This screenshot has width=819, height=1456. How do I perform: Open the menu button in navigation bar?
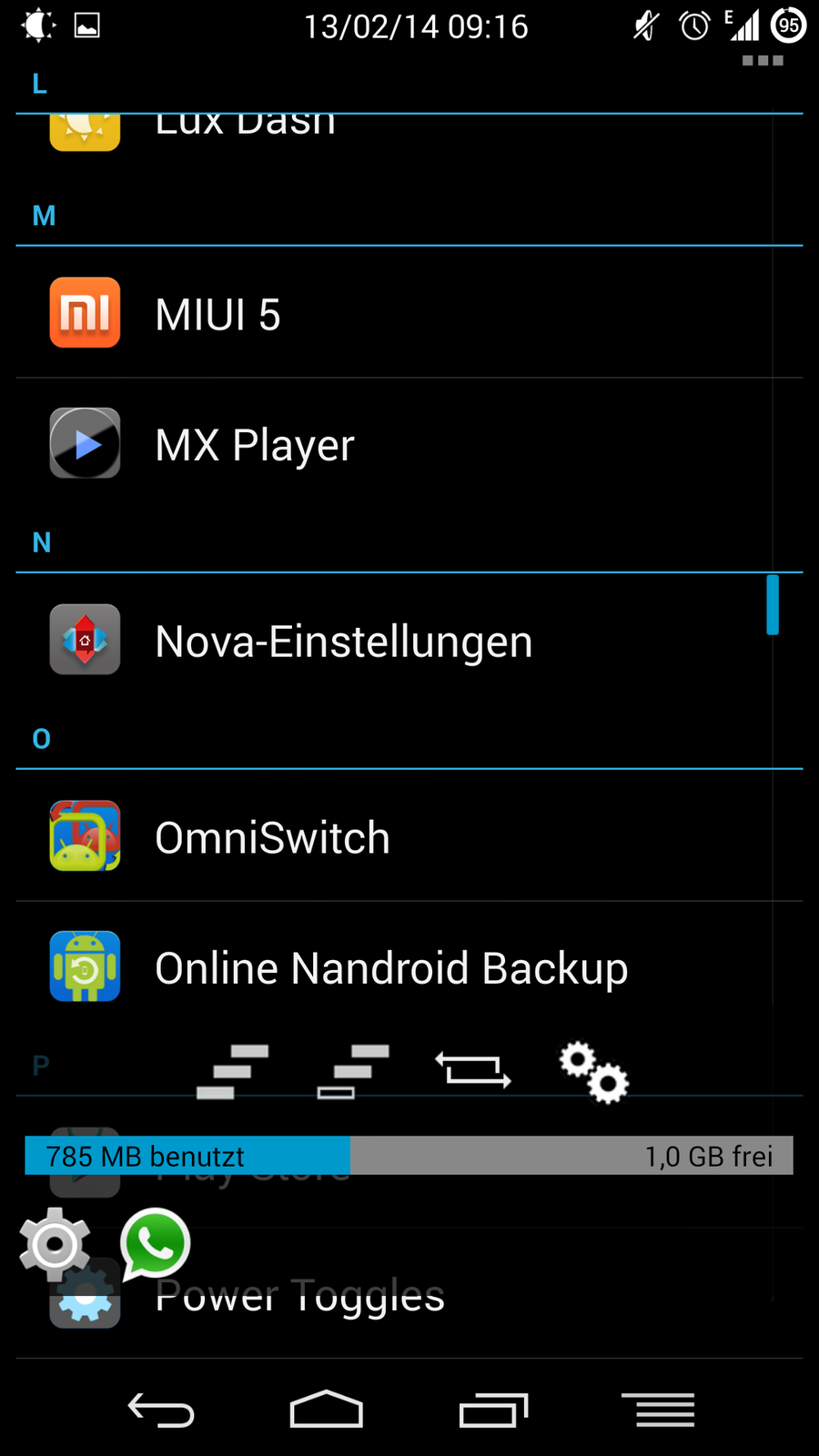coord(658,1410)
